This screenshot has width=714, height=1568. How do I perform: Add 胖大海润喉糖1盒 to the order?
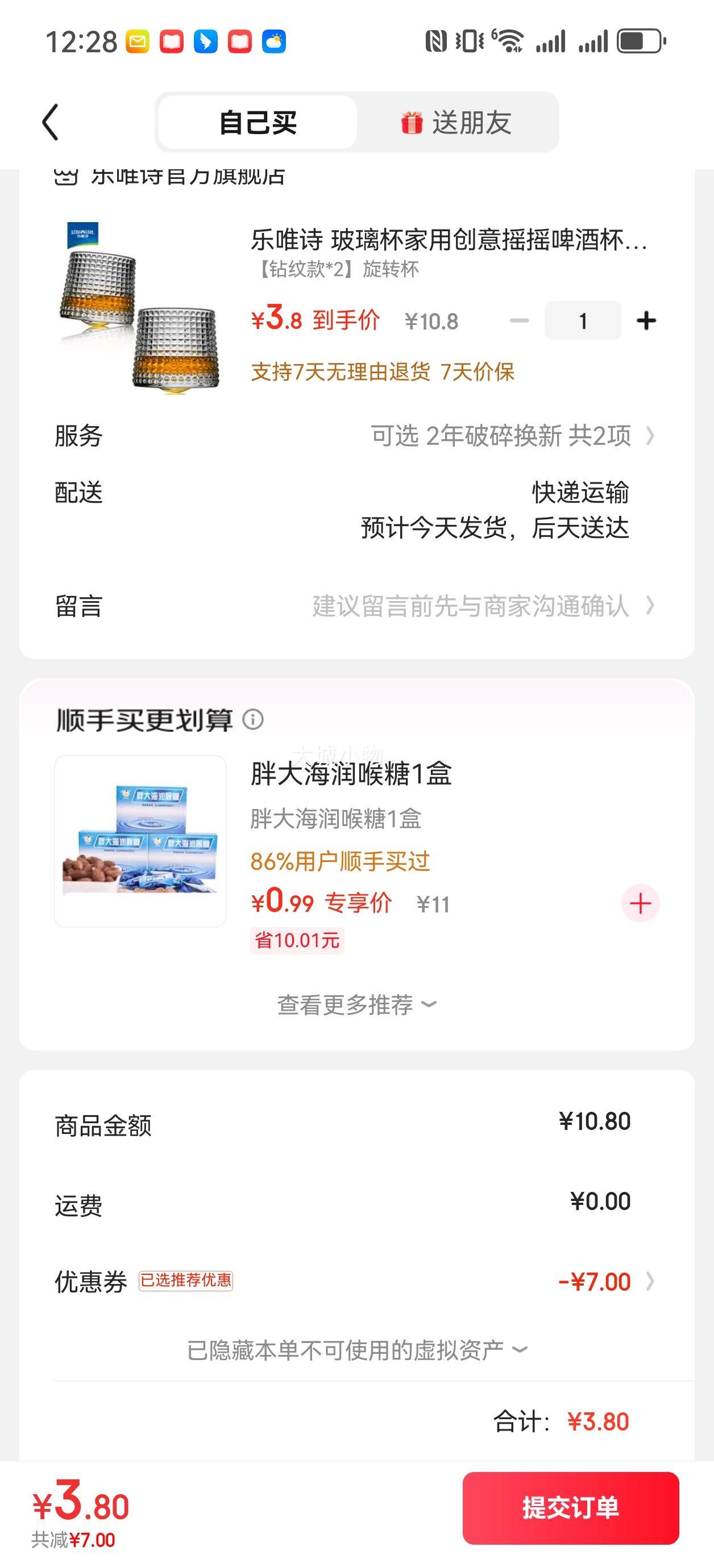(x=640, y=903)
